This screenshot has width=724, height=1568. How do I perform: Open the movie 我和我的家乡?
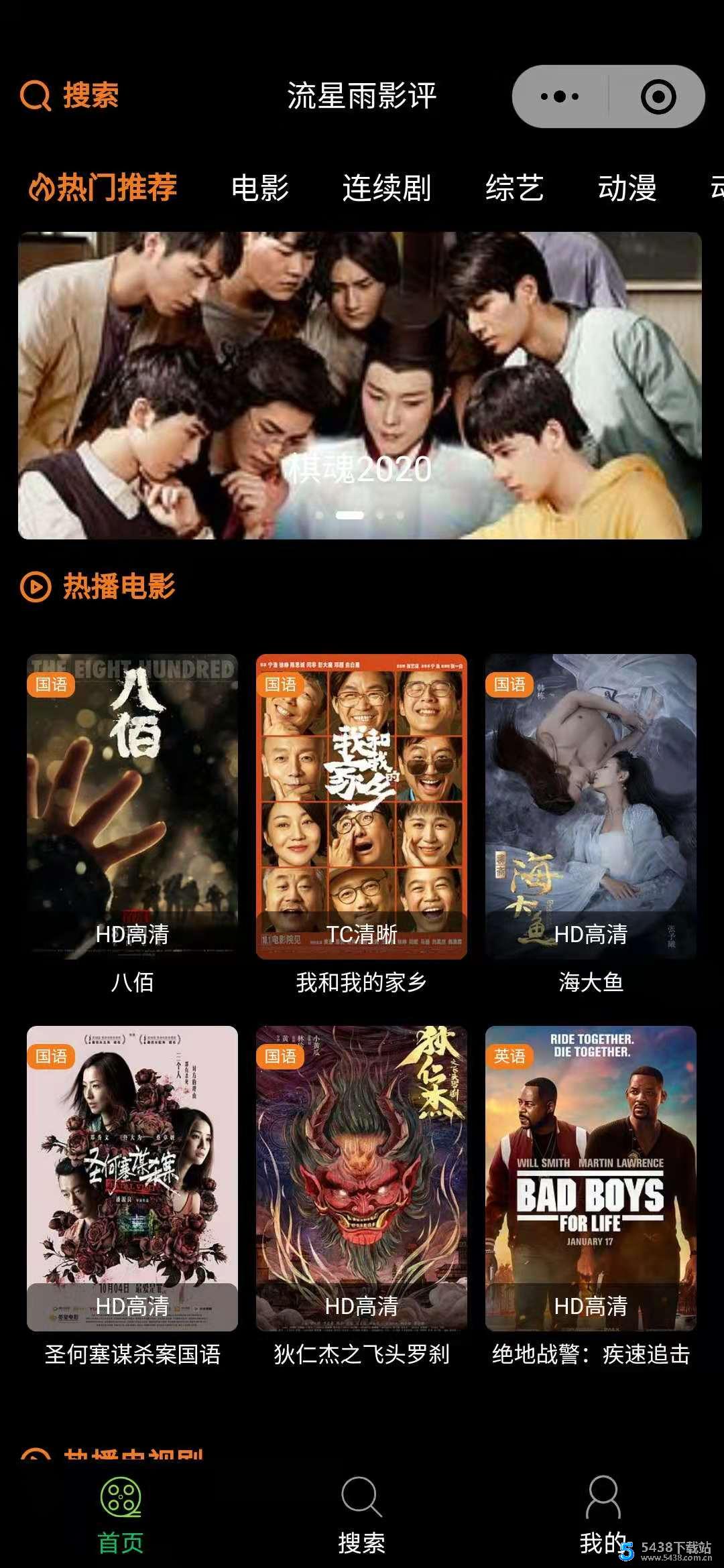(361, 806)
